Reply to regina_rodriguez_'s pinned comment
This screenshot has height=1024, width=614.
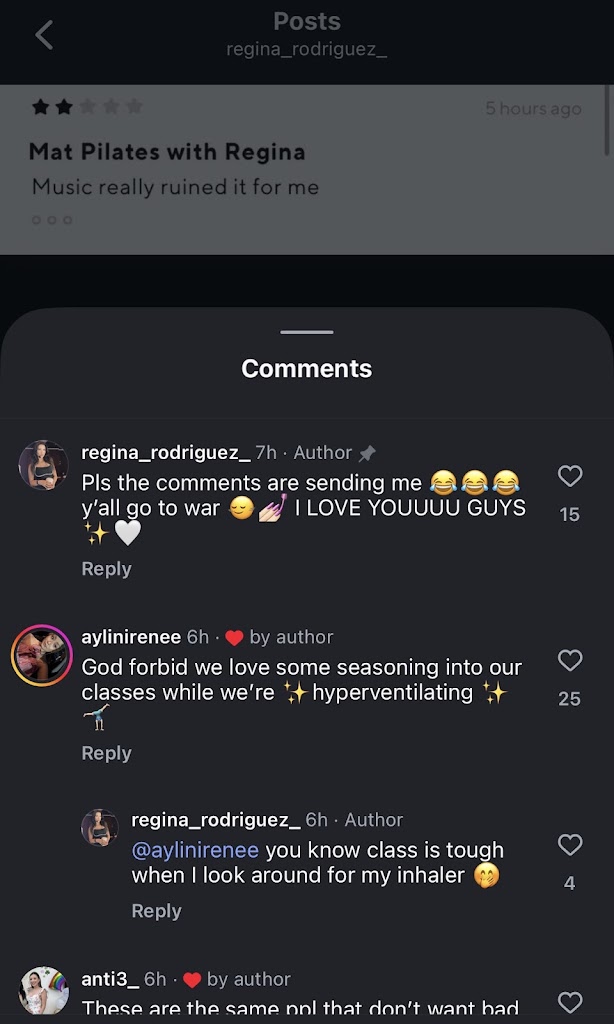pos(106,568)
